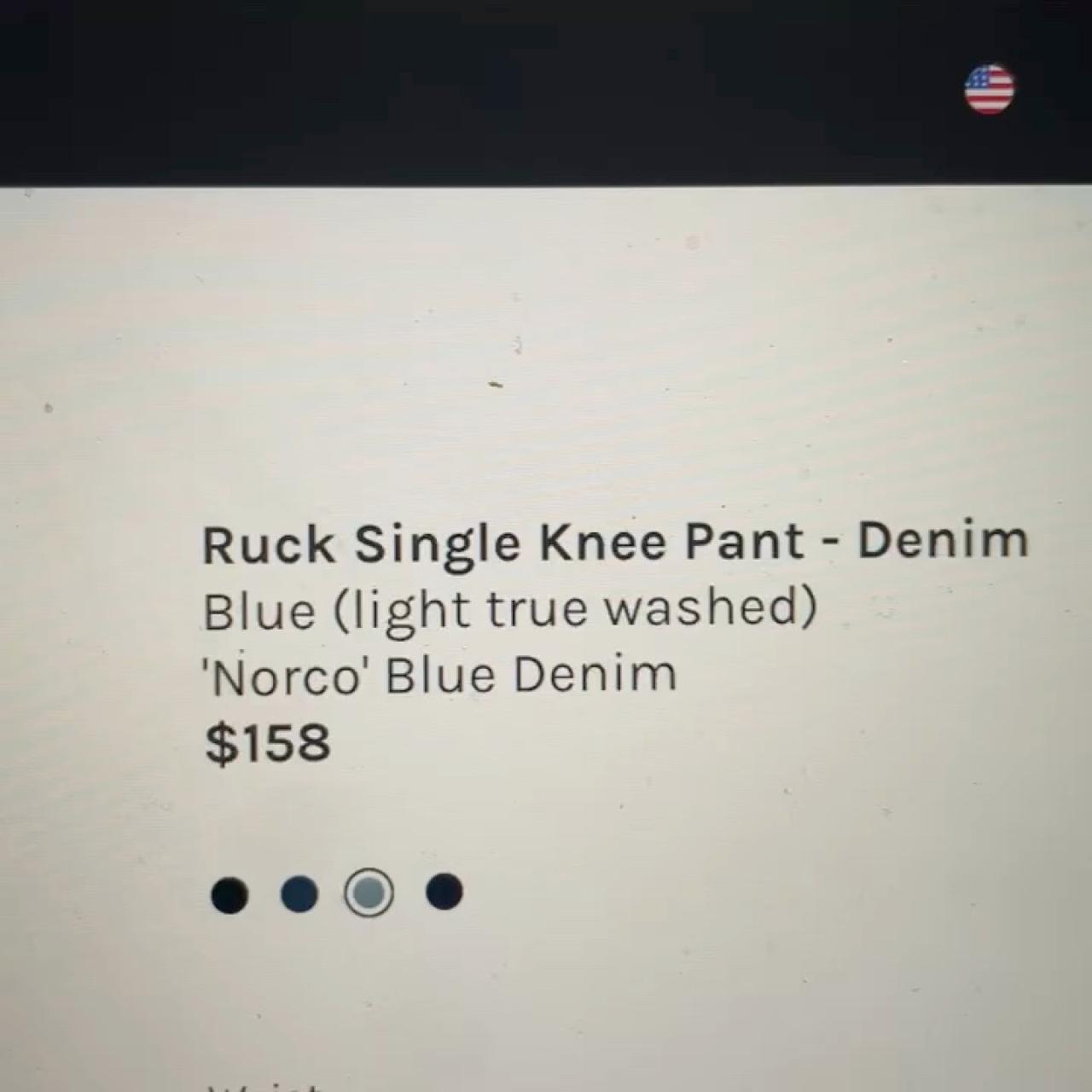Open the US flag region selector
1092x1092 pixels.
[x=989, y=89]
